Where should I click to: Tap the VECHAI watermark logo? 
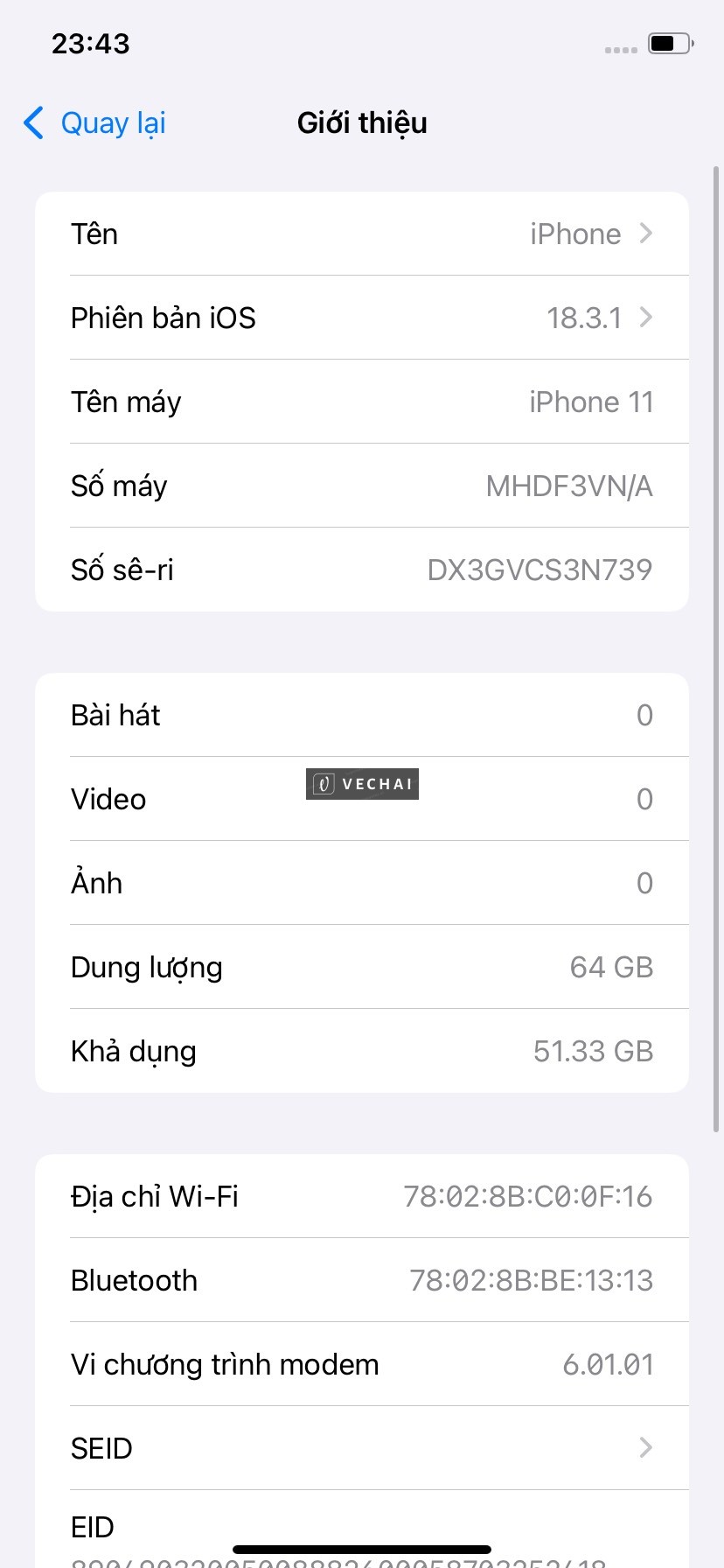pos(361,784)
